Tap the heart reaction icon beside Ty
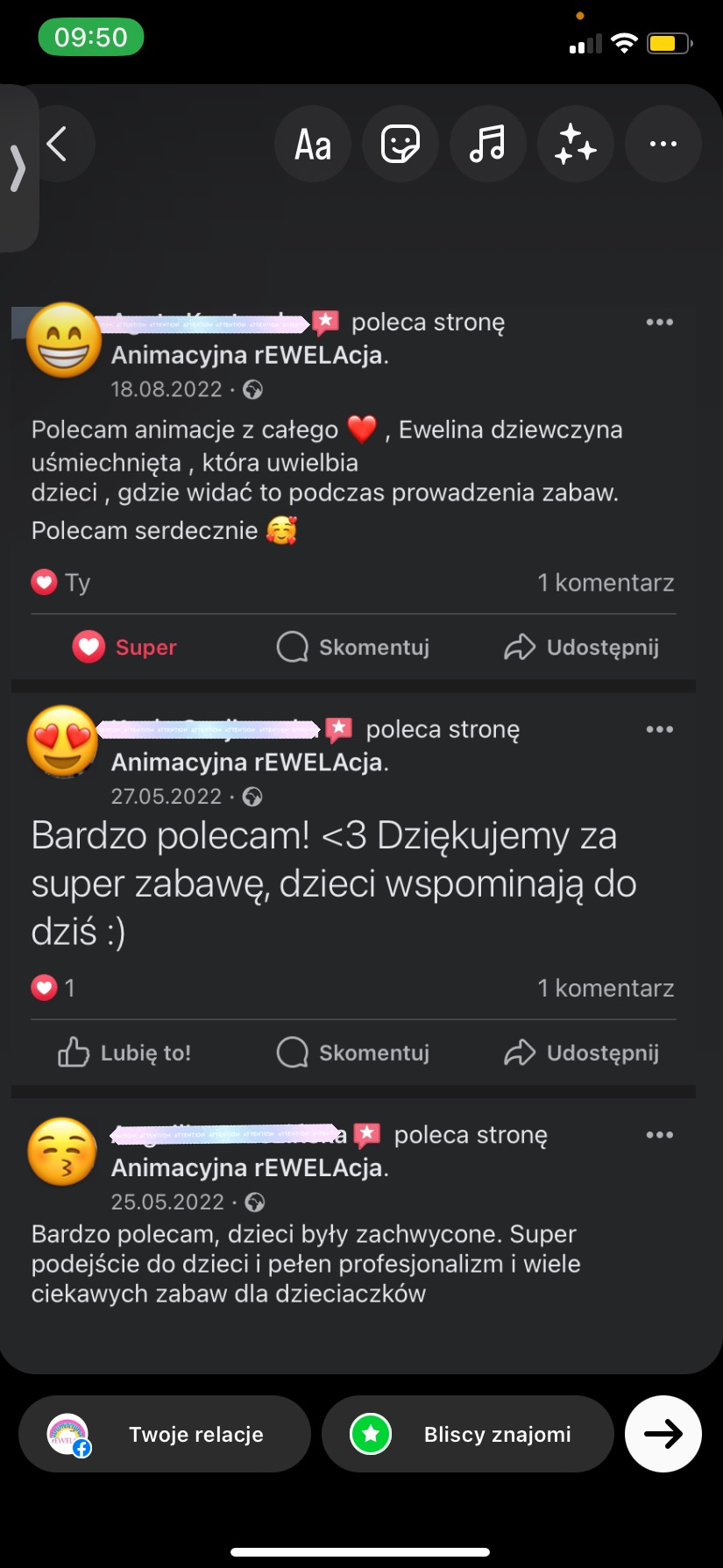Viewport: 723px width, 1568px height. click(43, 582)
